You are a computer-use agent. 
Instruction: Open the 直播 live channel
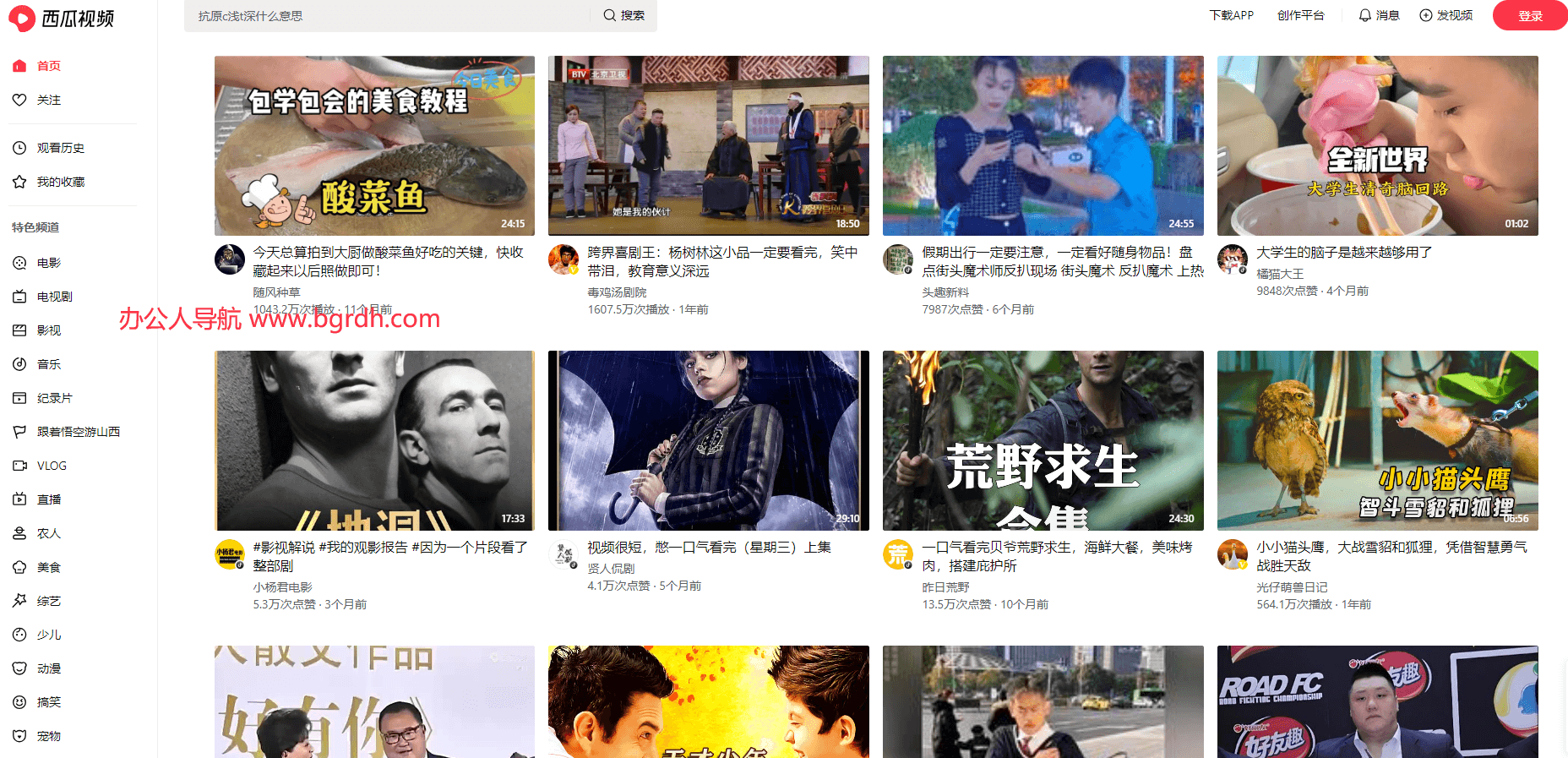coord(48,499)
